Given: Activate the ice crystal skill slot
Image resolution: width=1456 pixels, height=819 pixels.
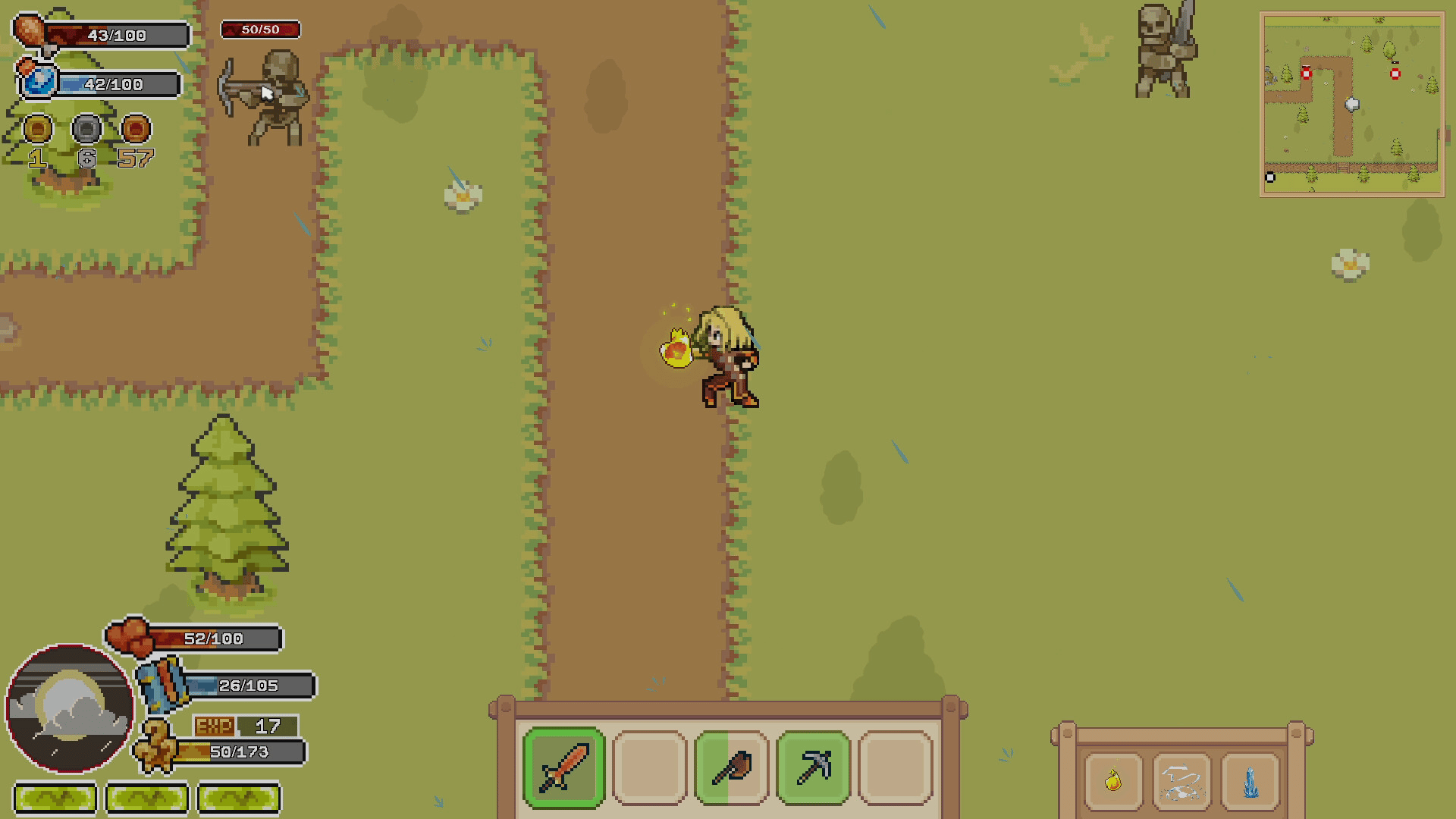Looking at the screenshot, I should [x=1250, y=781].
